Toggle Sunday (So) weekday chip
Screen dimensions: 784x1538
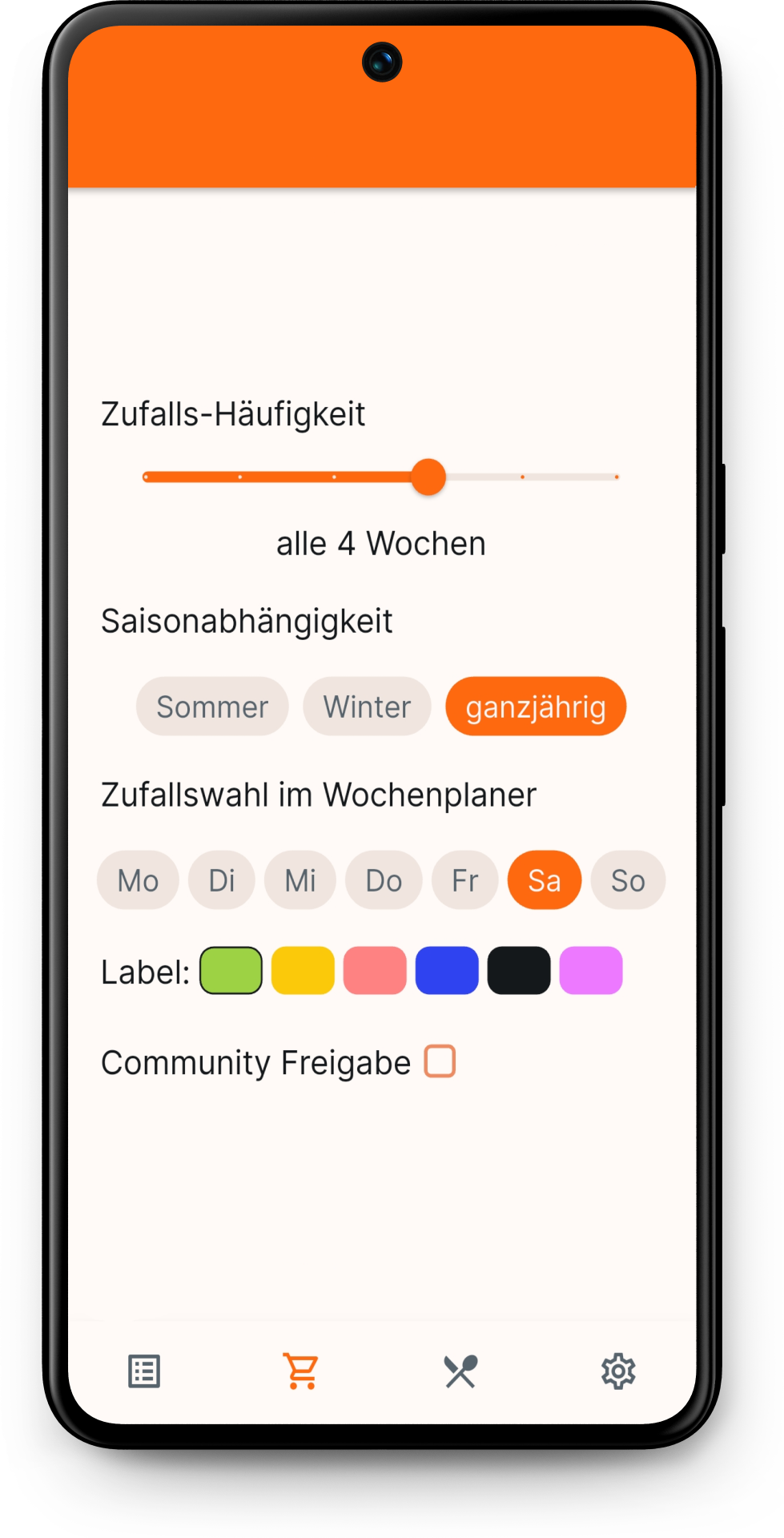pyautogui.click(x=628, y=880)
